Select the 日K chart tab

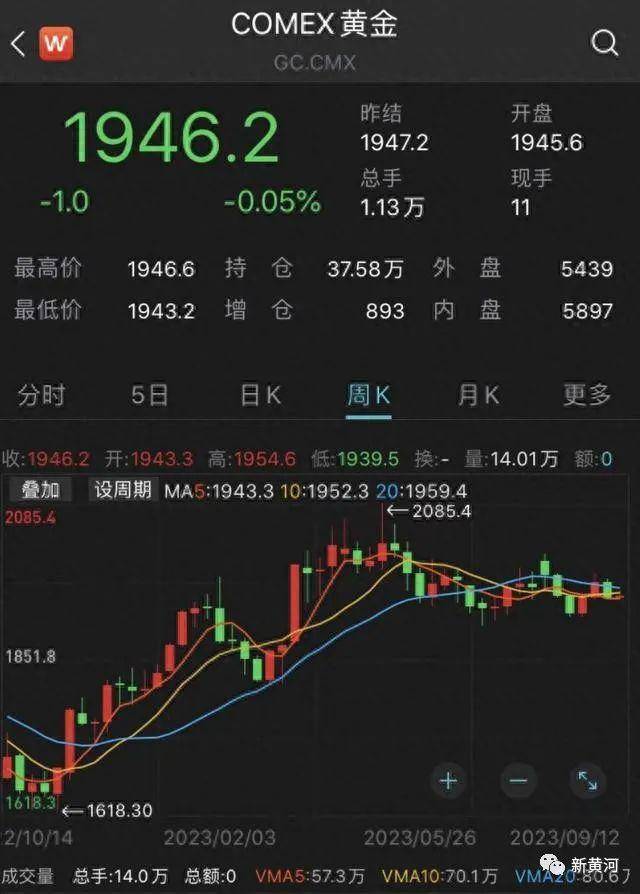pos(260,395)
